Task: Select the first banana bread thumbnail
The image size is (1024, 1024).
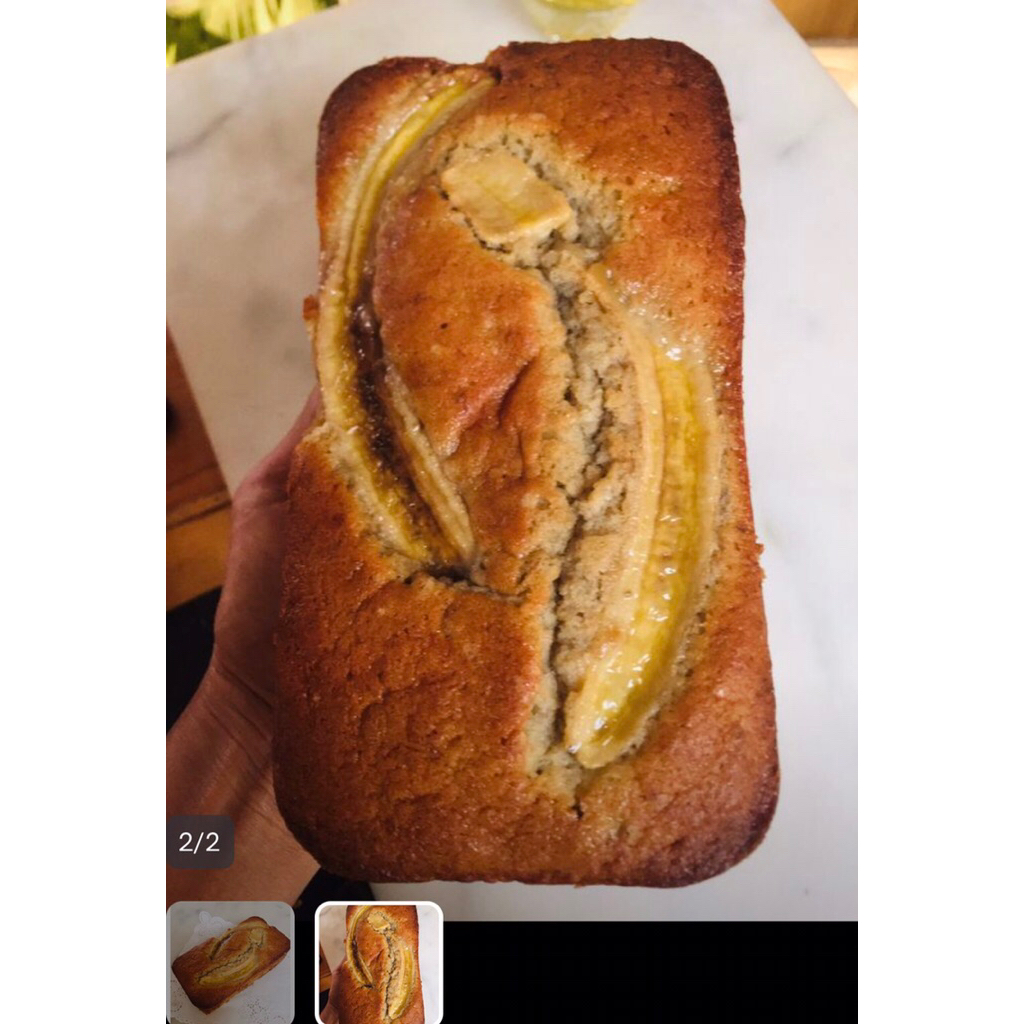Action: tap(230, 963)
